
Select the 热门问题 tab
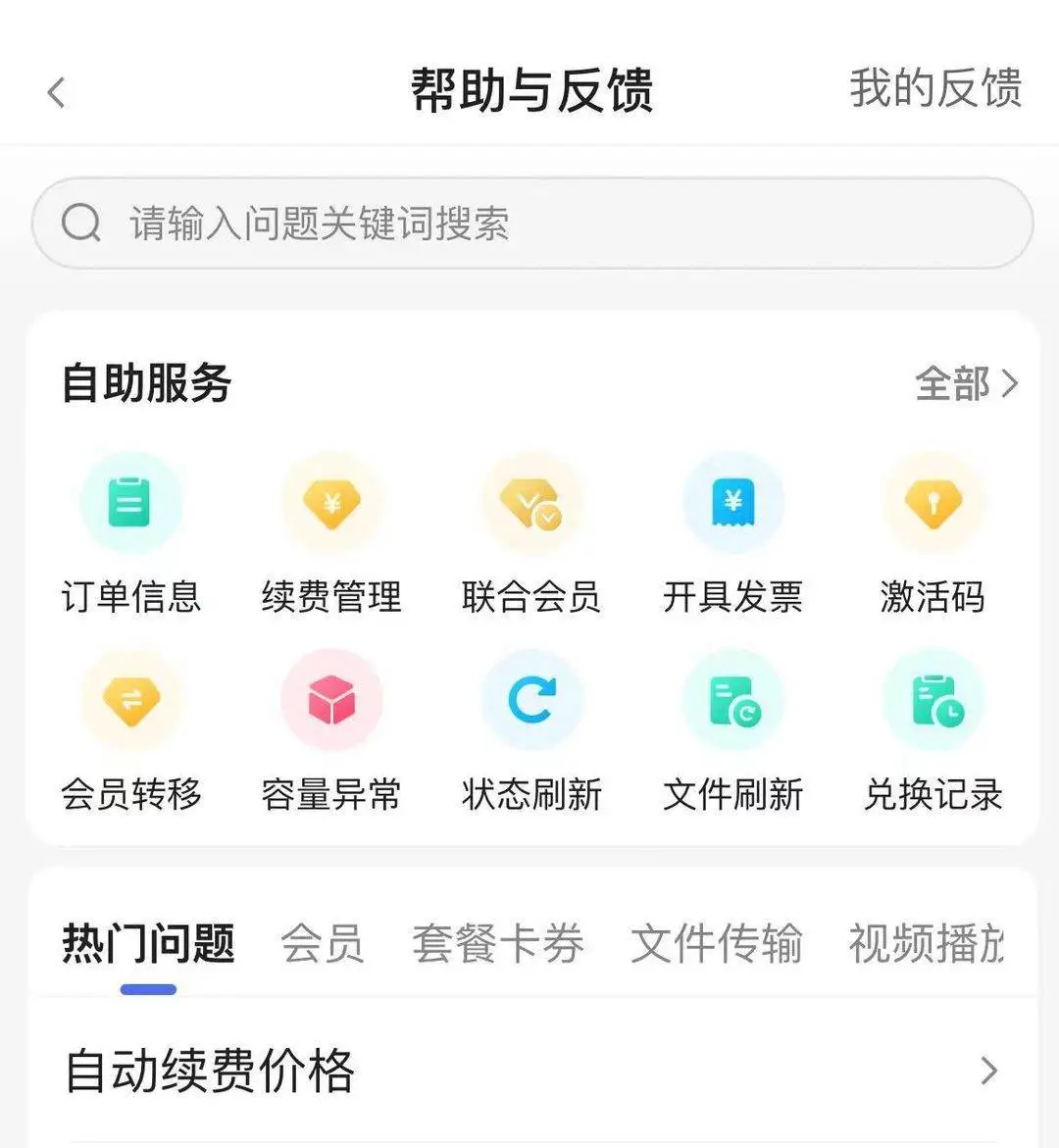pos(148,944)
